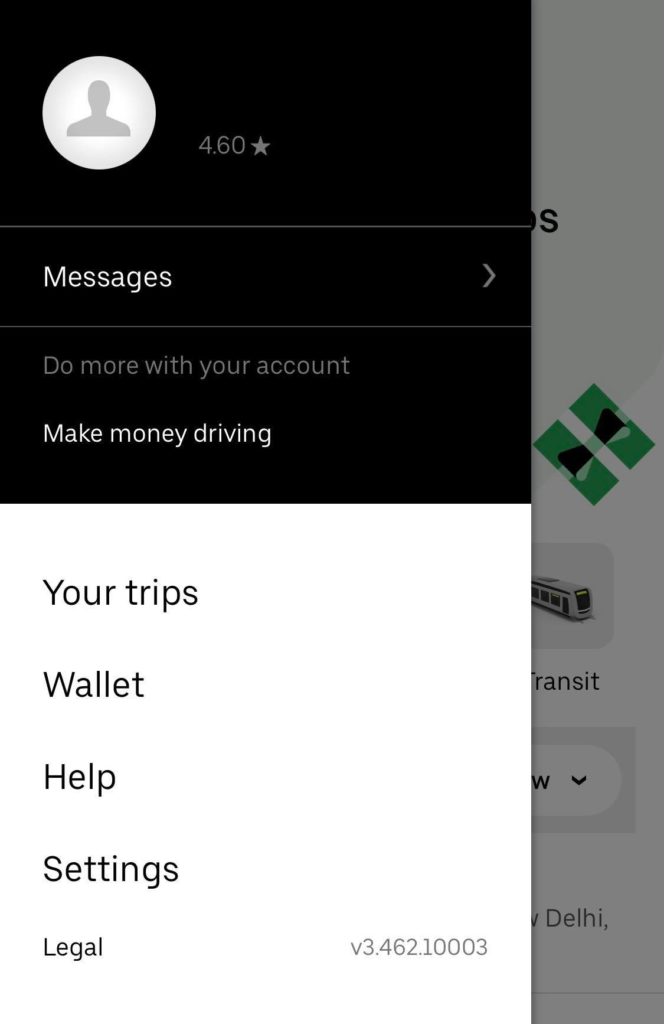The height and width of the screenshot is (1024, 664).
Task: Go to Wallet
Action: (94, 685)
